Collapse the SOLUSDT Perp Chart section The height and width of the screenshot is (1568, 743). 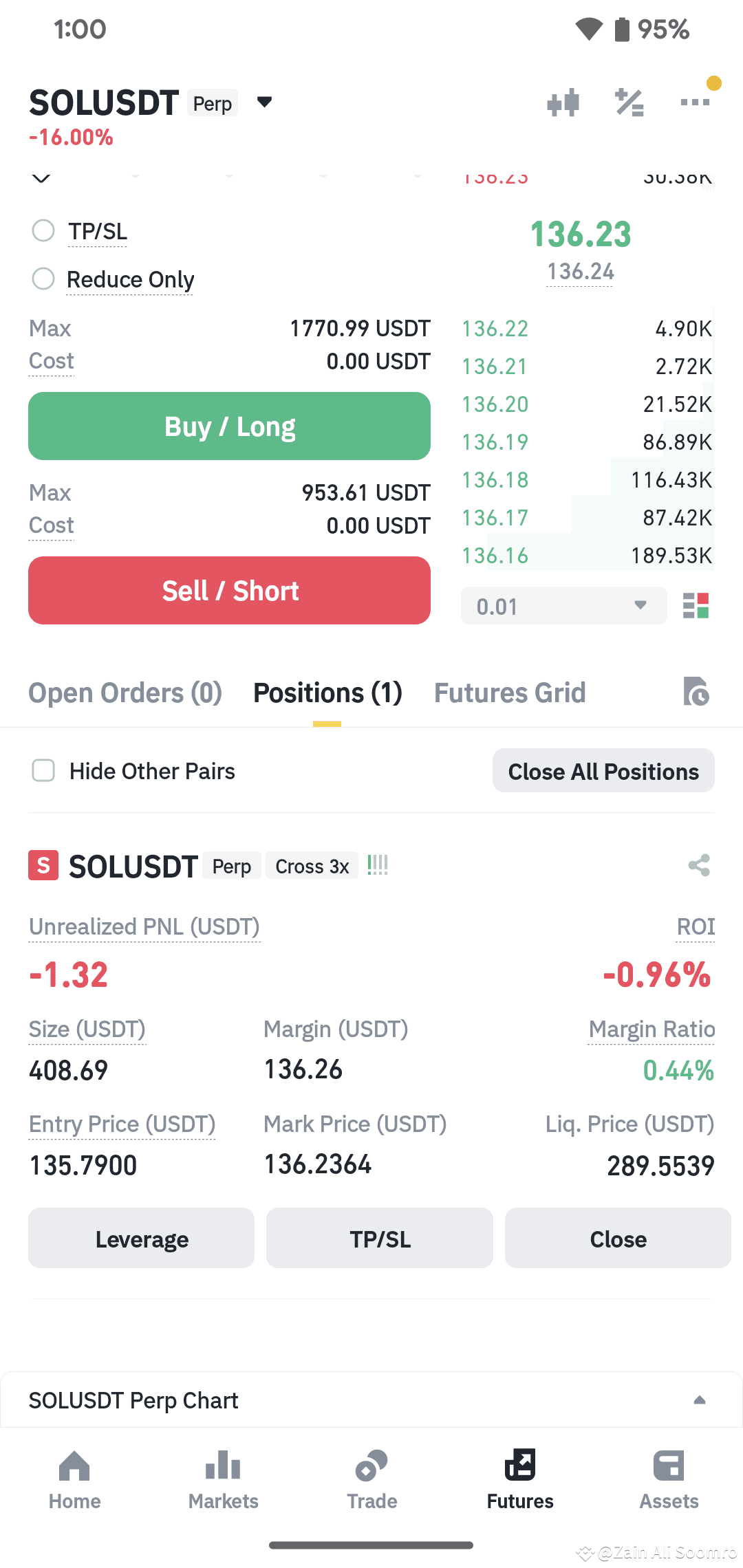(700, 1400)
